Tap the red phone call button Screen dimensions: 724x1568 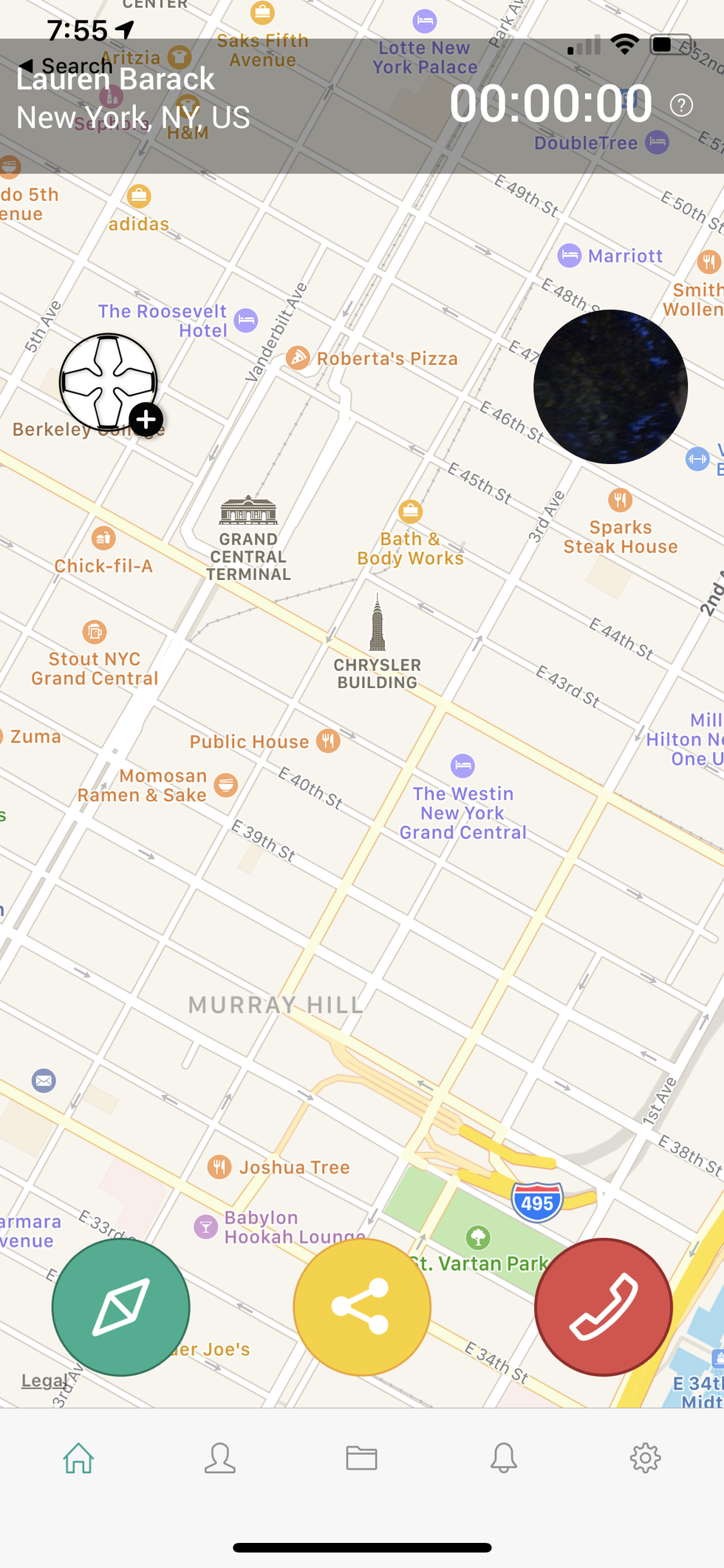point(603,1306)
